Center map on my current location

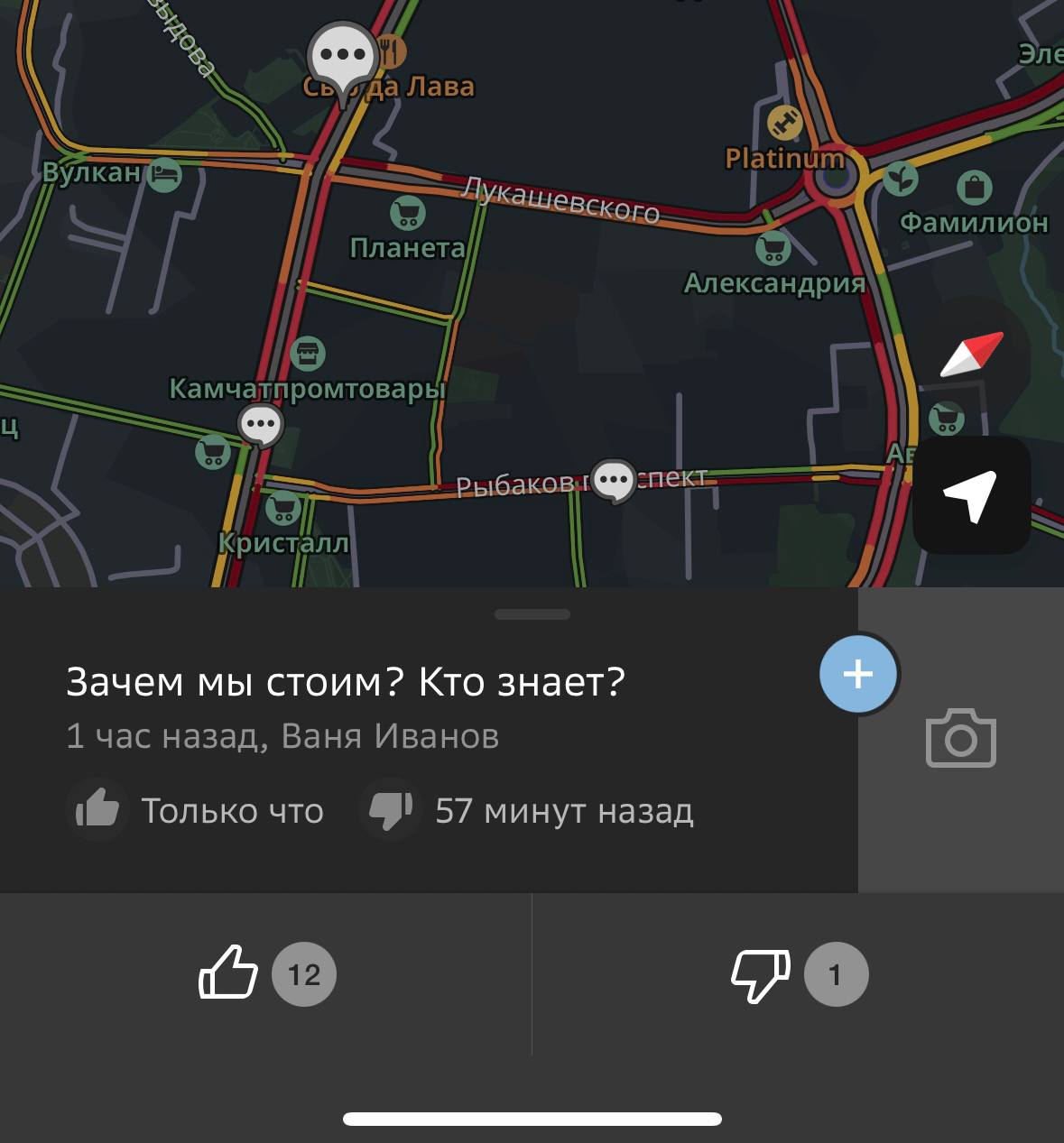tap(971, 494)
